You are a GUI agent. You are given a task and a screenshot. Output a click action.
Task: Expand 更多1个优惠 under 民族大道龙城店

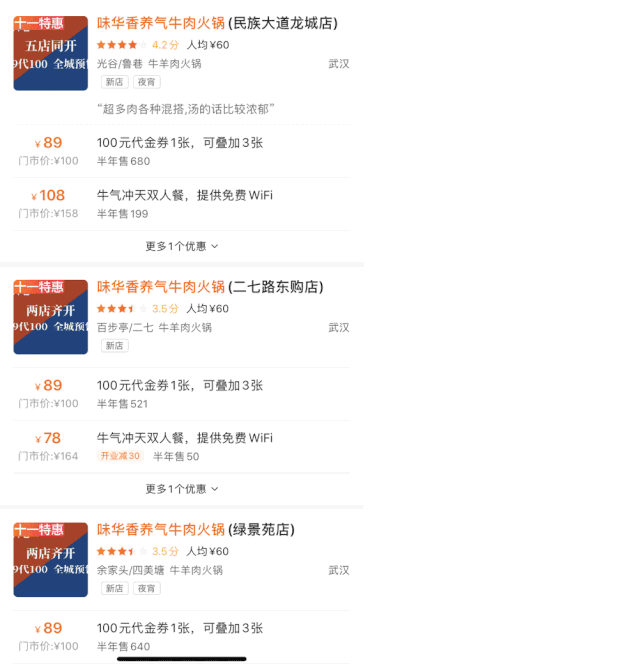[x=182, y=246]
